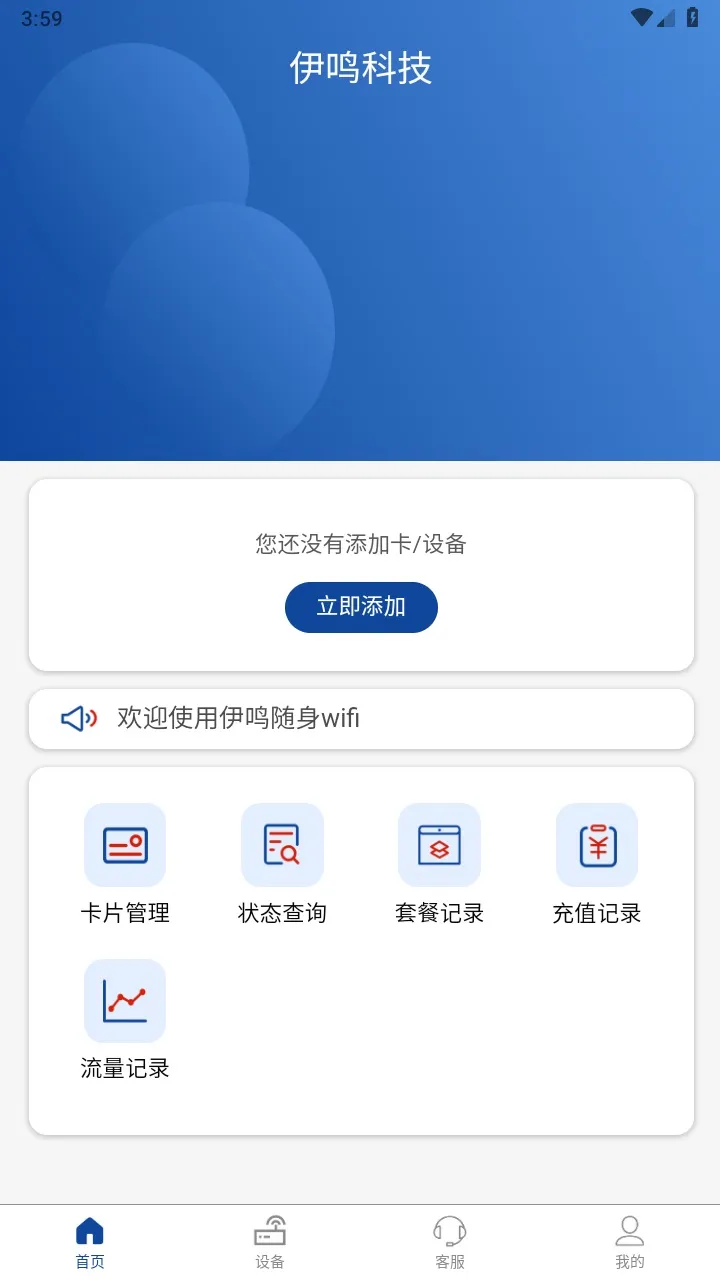Tap the 首页 home icon
720x1280 pixels.
[x=90, y=1229]
